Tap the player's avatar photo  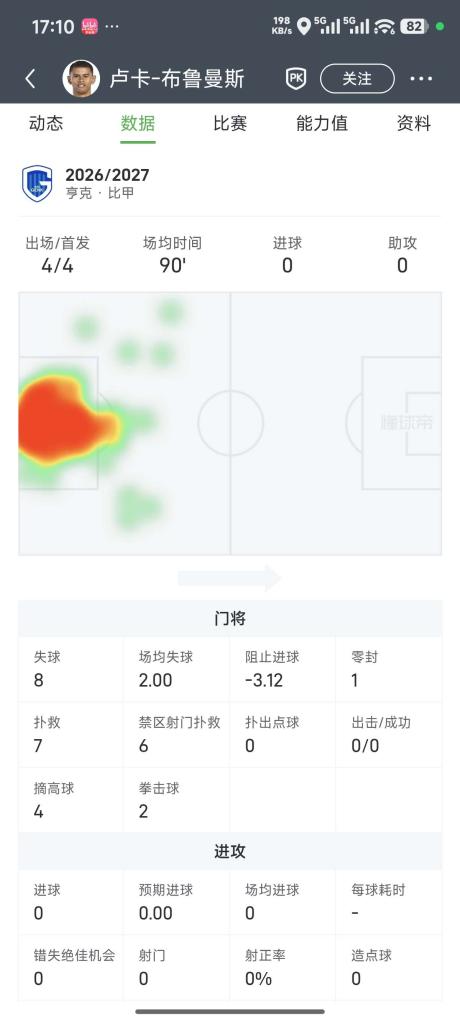click(x=81, y=79)
